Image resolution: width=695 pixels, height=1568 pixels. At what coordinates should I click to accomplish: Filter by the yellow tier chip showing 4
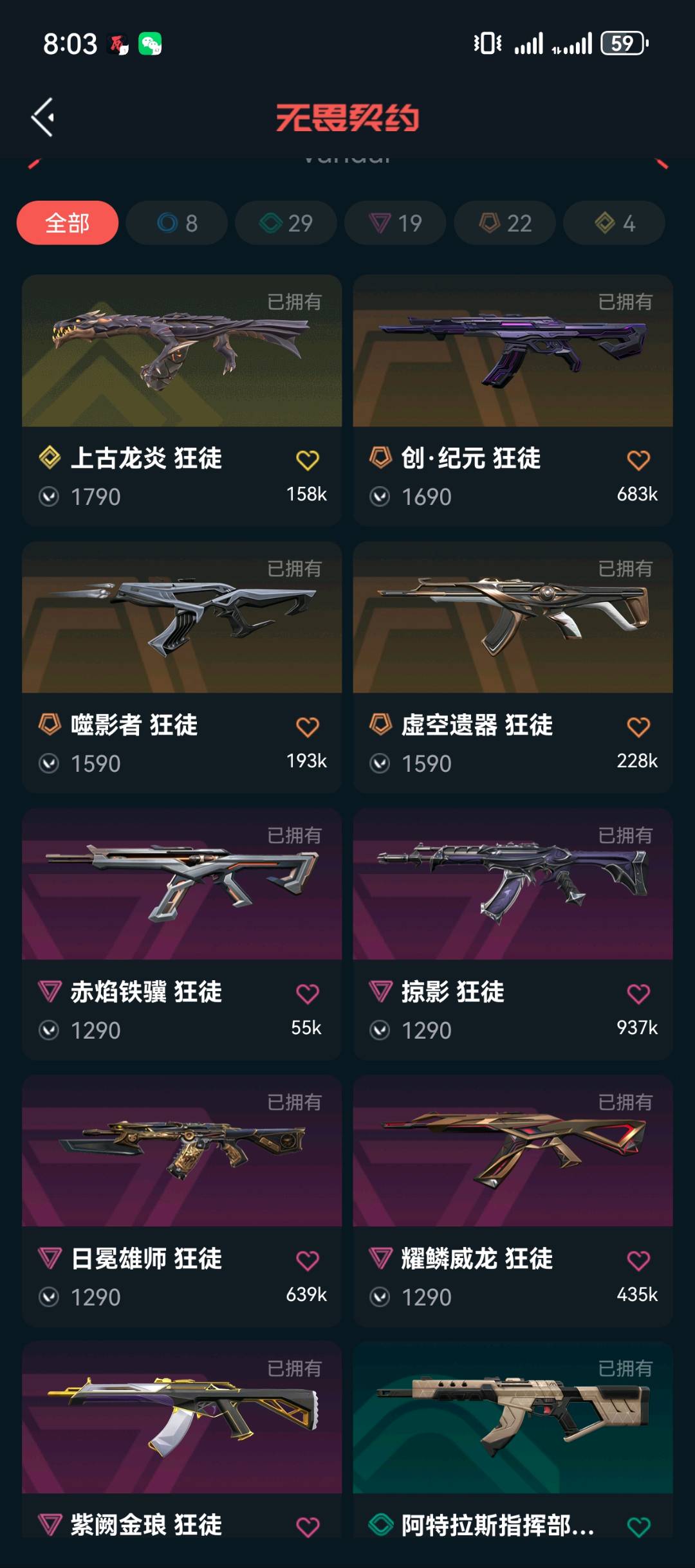pyautogui.click(x=614, y=223)
